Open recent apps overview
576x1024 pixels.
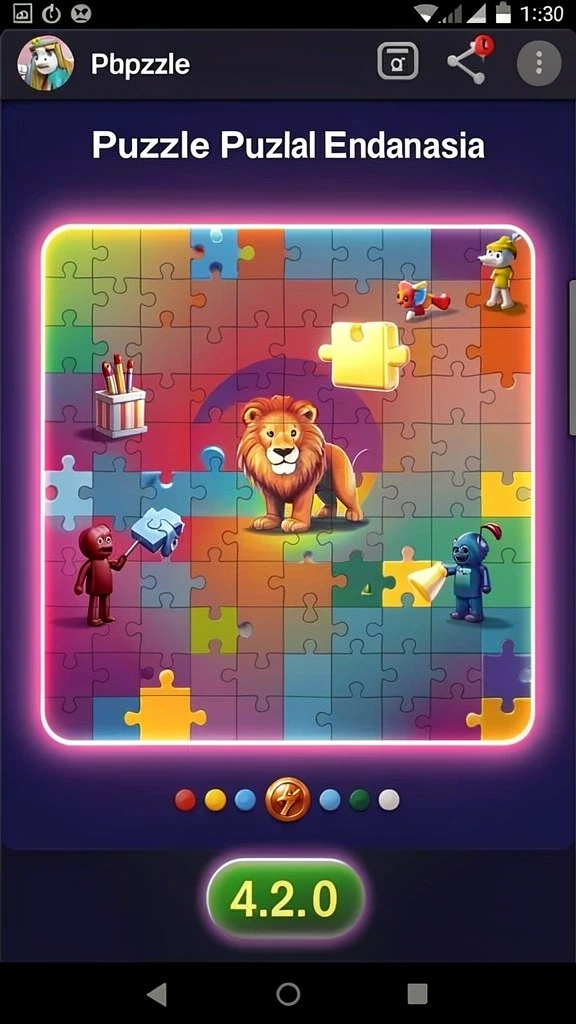pyautogui.click(x=417, y=994)
